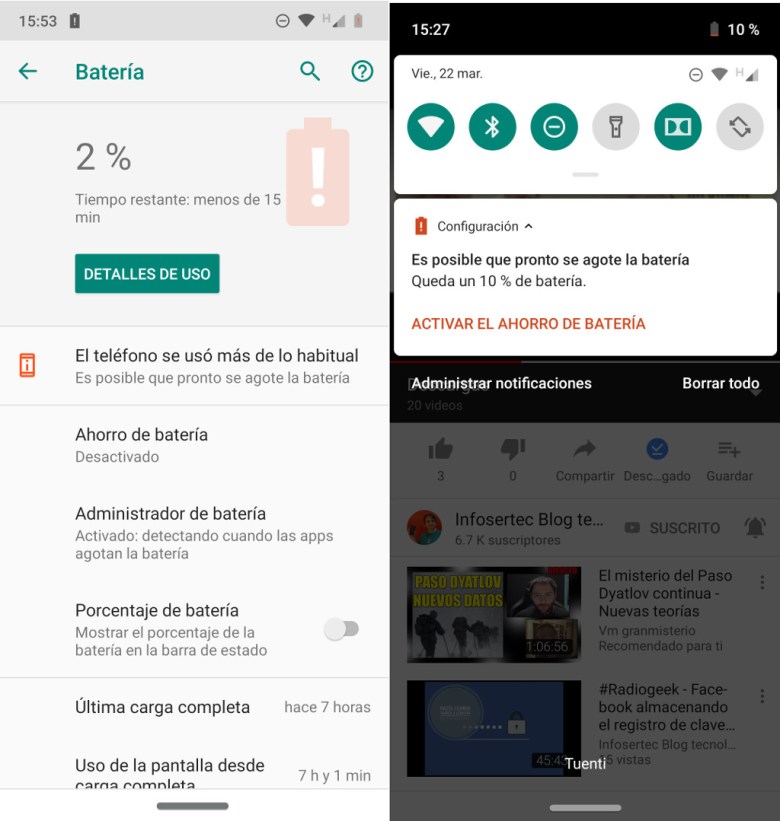This screenshot has height=821, width=780.
Task: Expand the Configuración notification chevron
Action: pyautogui.click(x=528, y=227)
